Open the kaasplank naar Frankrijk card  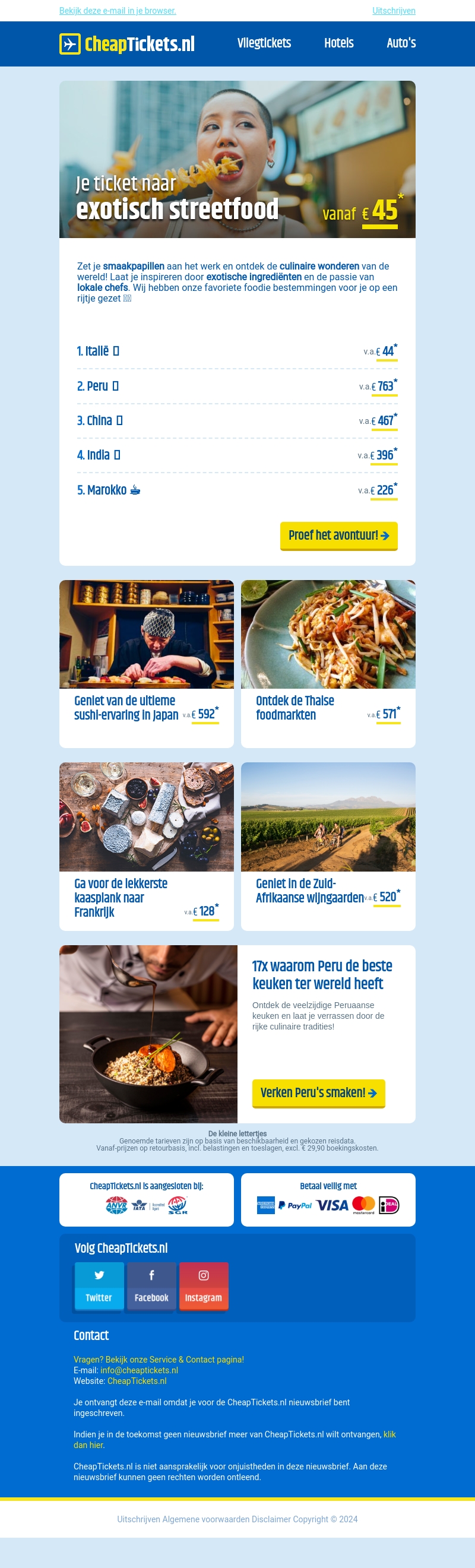tap(146, 845)
